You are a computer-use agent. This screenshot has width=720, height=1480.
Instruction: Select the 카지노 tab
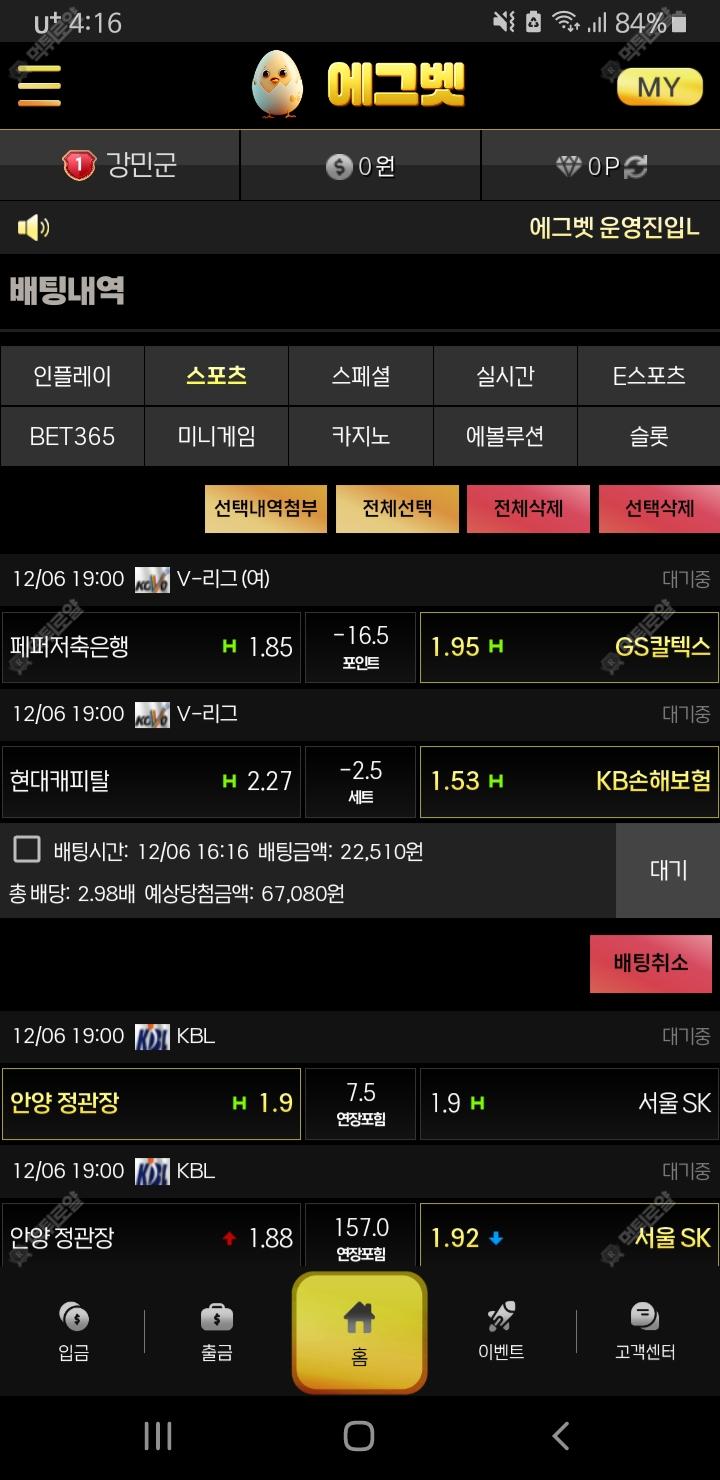pyautogui.click(x=360, y=436)
